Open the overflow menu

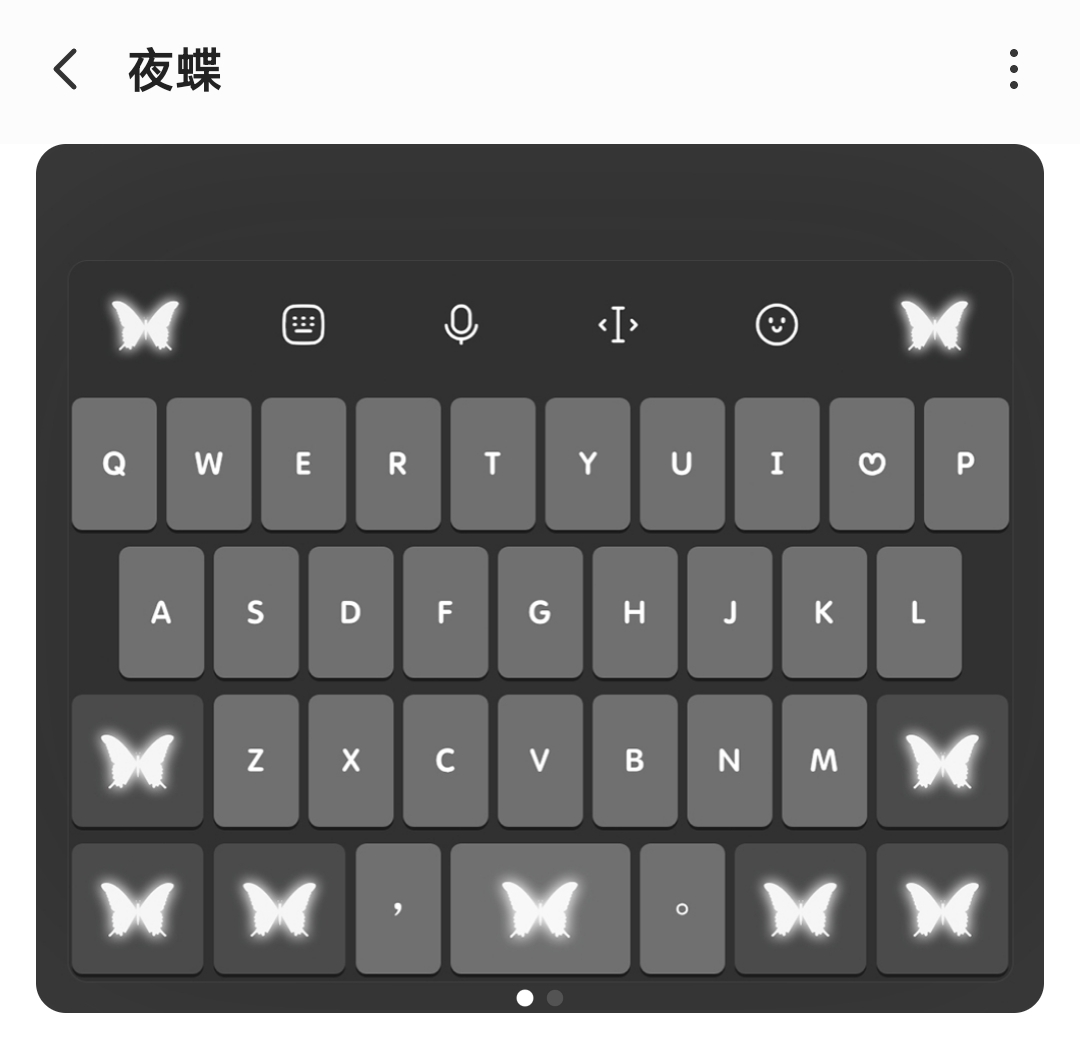coord(1013,70)
